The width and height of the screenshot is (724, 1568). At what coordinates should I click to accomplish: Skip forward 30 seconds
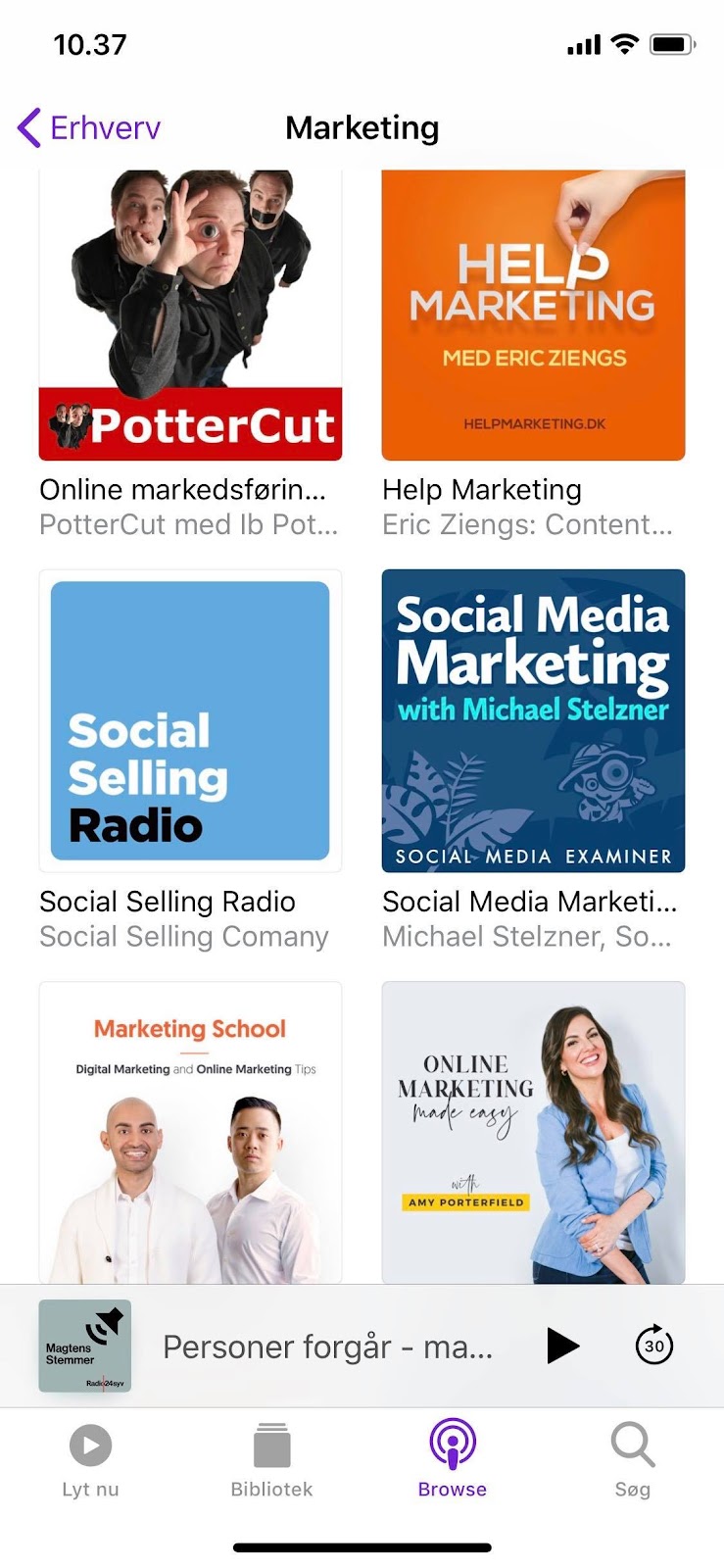653,1346
